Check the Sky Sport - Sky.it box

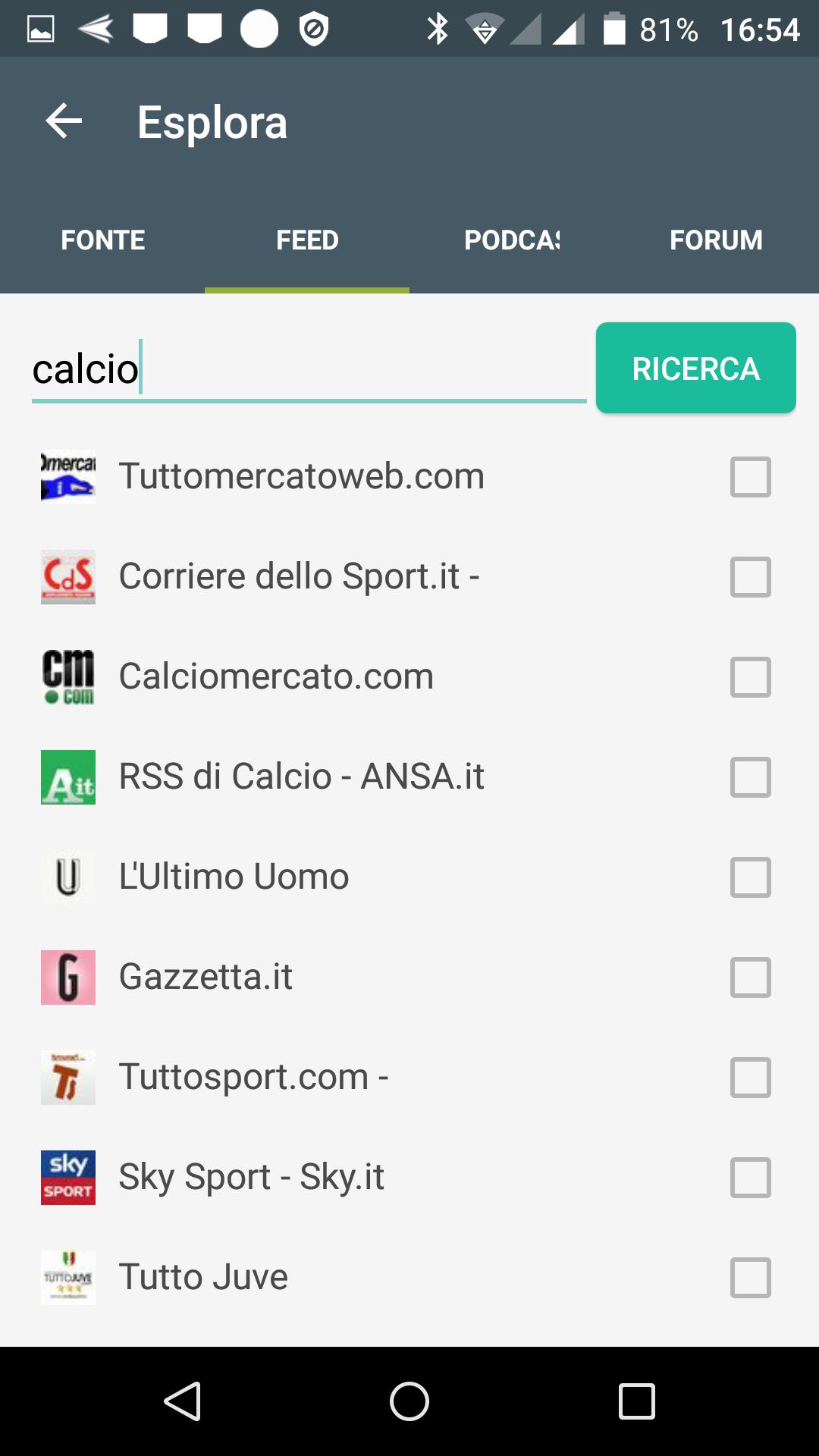point(750,1178)
